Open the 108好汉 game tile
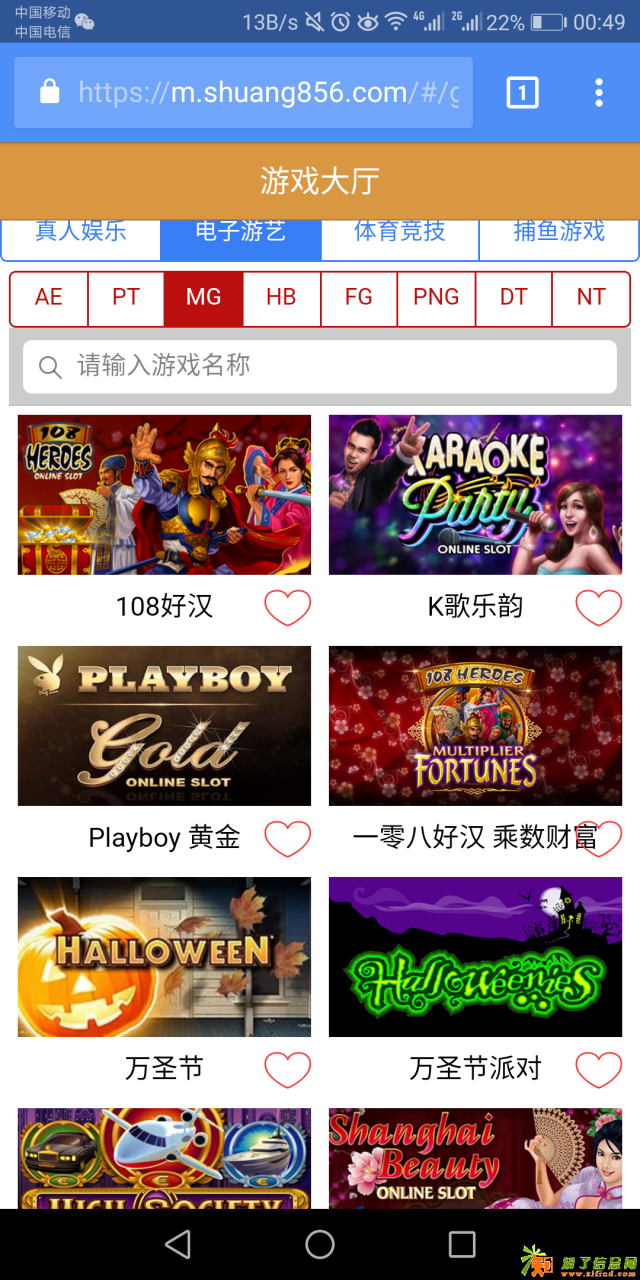Viewport: 640px width, 1280px height. point(164,495)
